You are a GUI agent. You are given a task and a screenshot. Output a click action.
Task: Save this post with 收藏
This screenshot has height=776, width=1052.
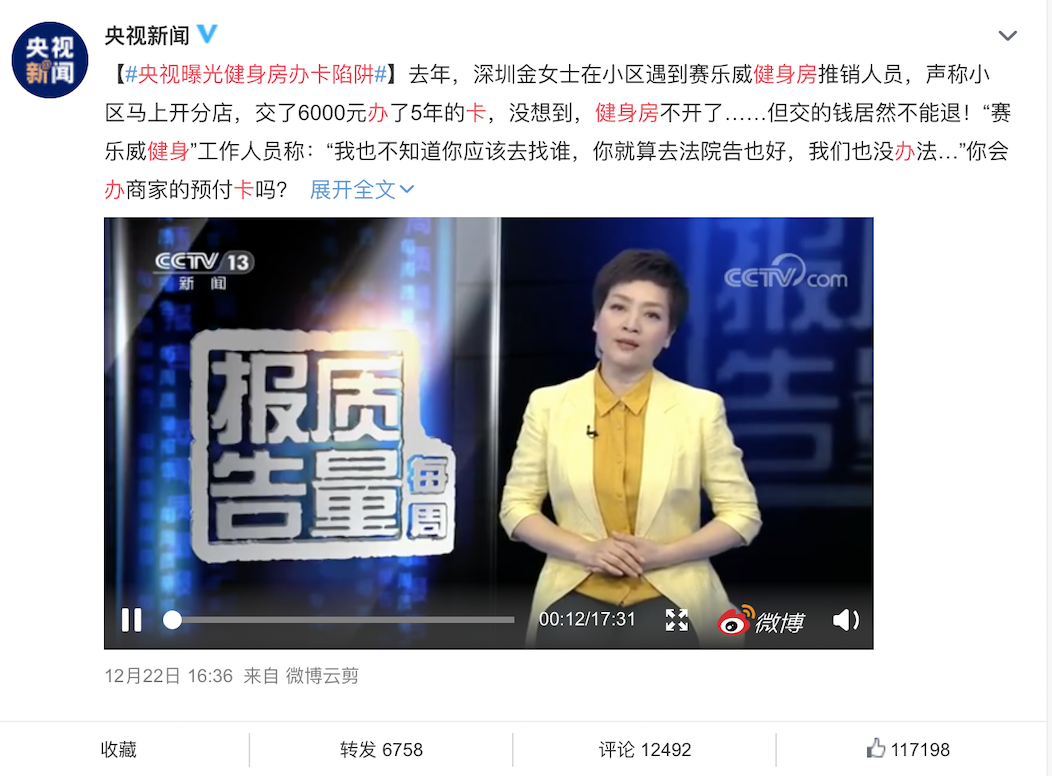tap(118, 749)
